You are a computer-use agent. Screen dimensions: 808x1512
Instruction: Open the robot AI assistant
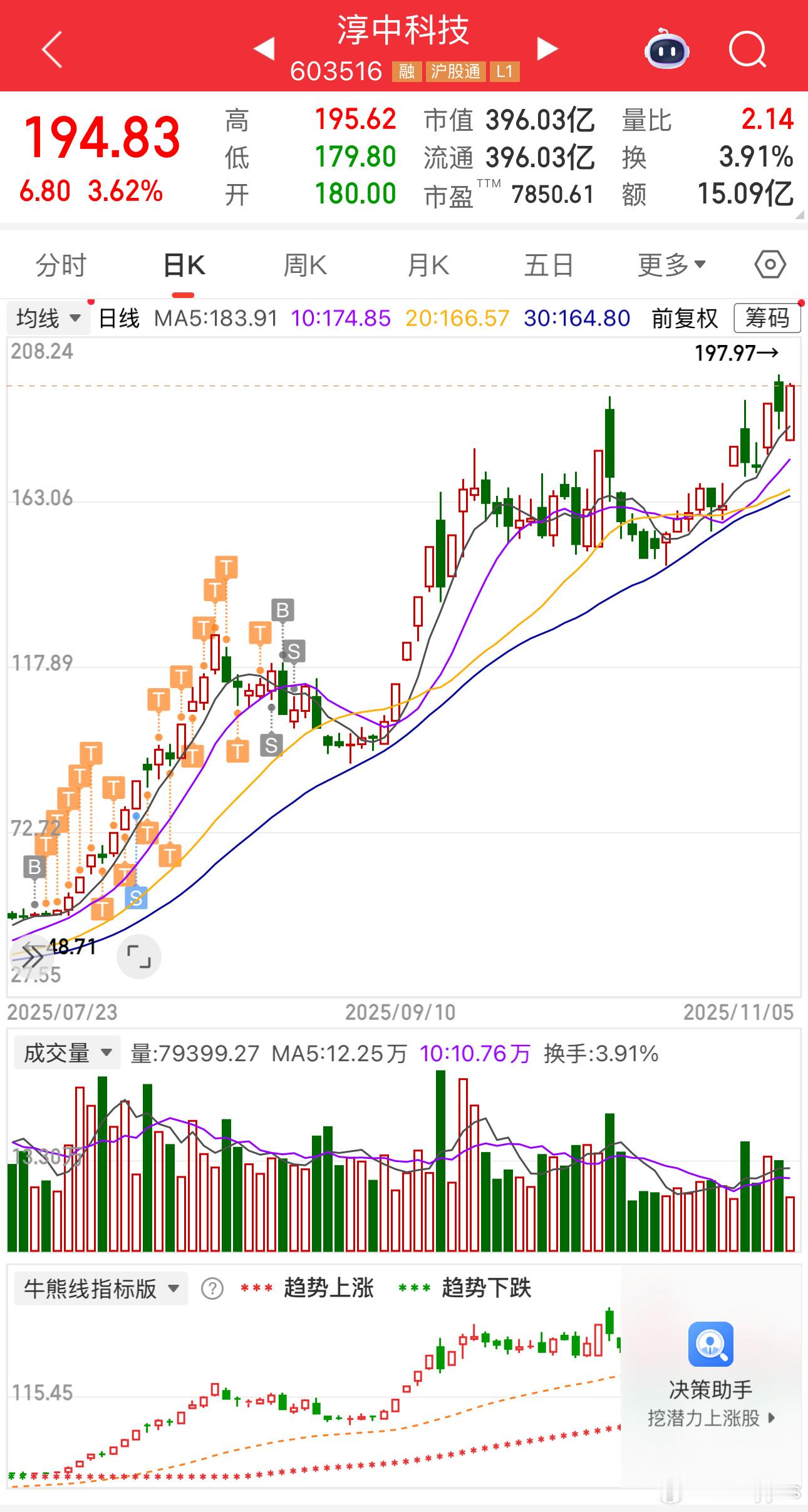[x=666, y=49]
